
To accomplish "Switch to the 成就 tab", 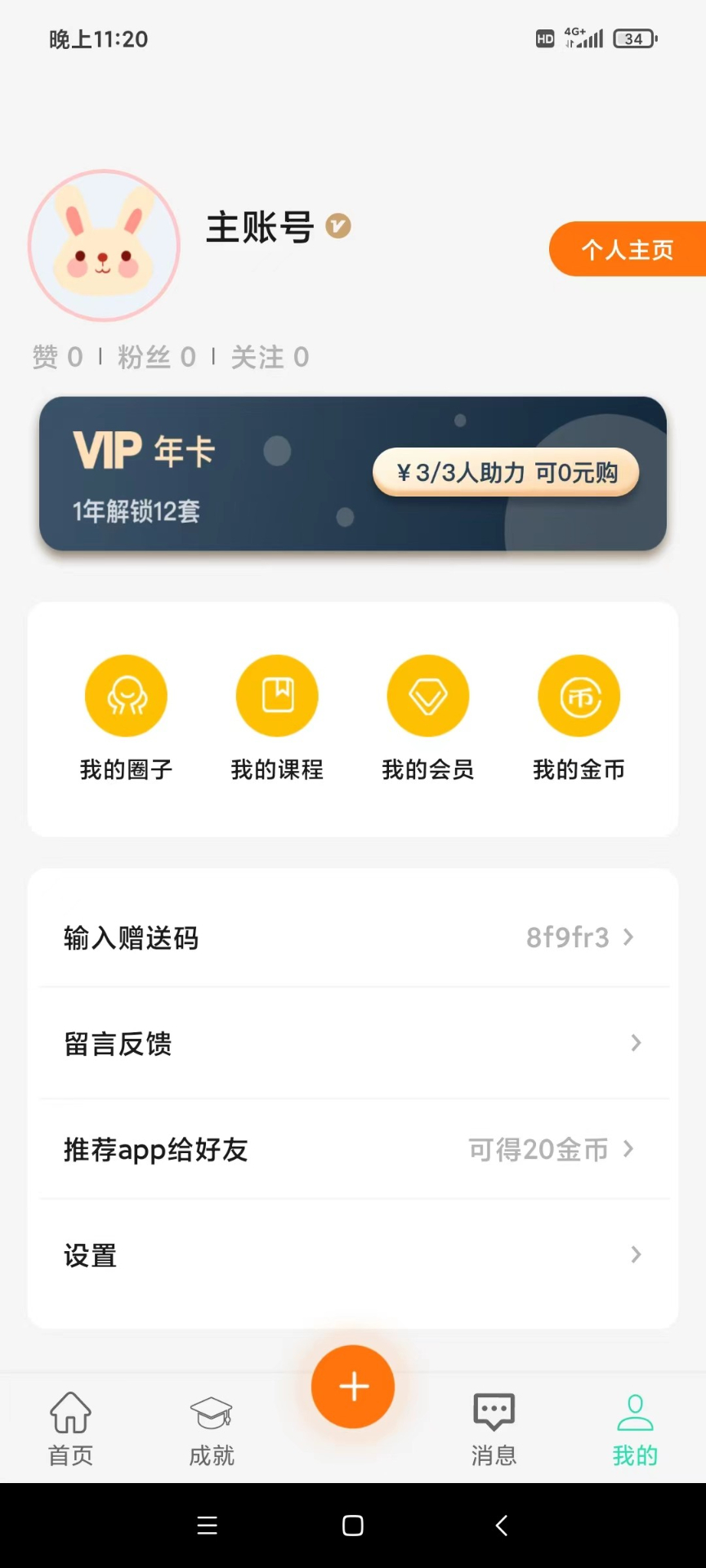I will point(212,1428).
